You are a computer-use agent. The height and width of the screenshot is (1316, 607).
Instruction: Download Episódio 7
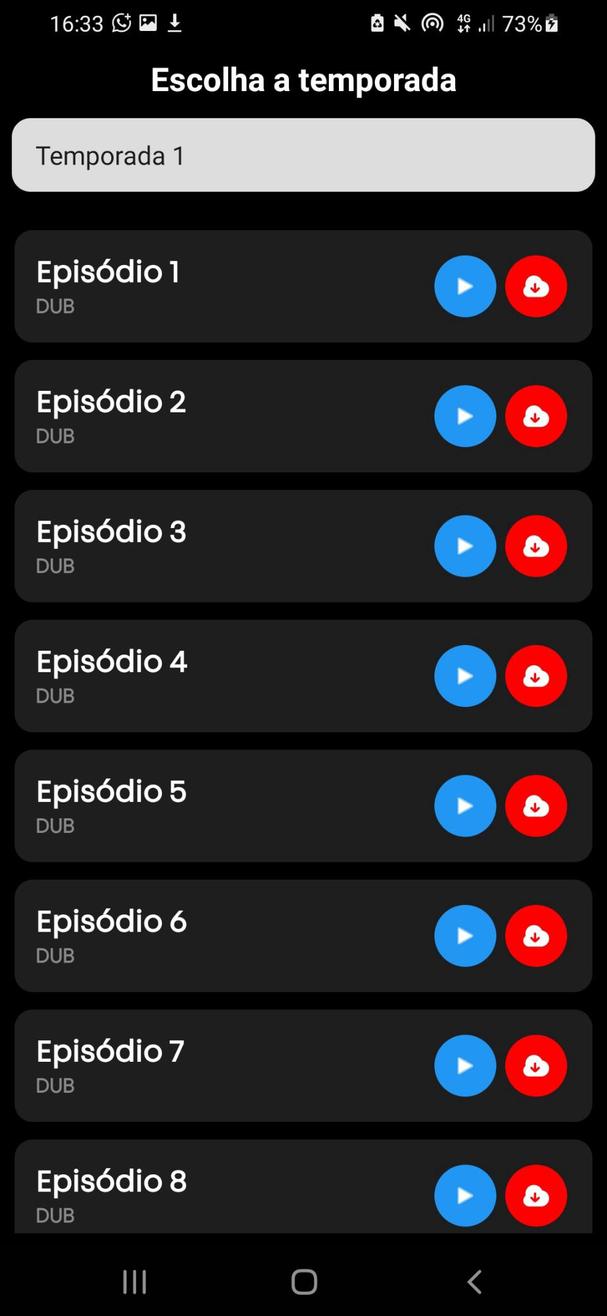(536, 1066)
